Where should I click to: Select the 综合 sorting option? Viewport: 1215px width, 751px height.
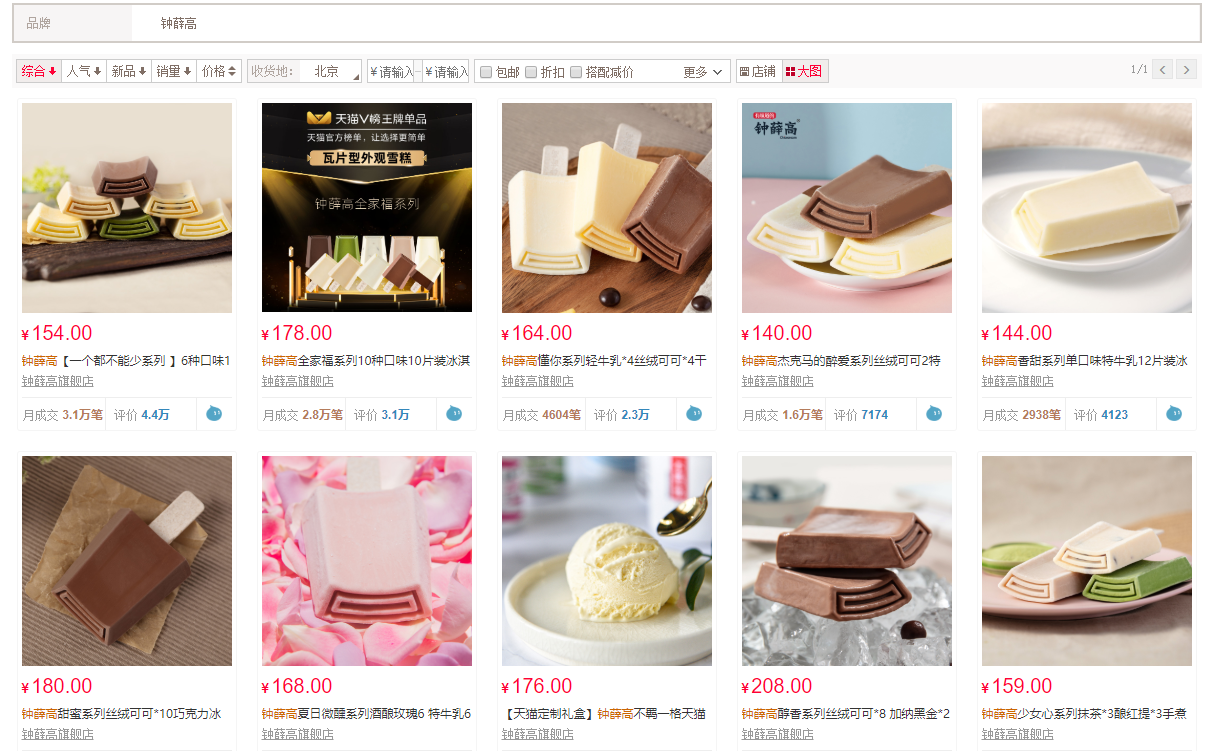[39, 71]
